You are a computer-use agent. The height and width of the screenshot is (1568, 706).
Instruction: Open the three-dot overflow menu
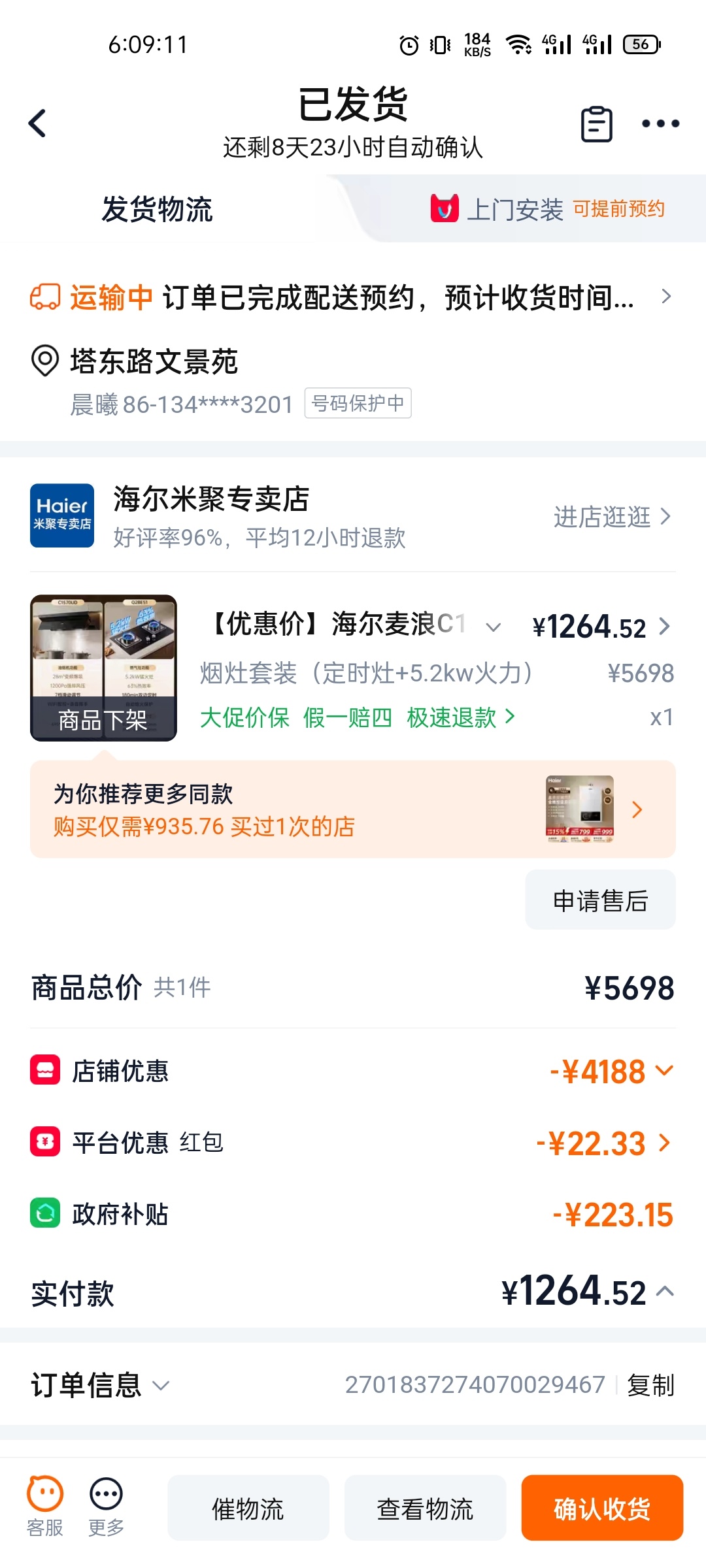660,123
